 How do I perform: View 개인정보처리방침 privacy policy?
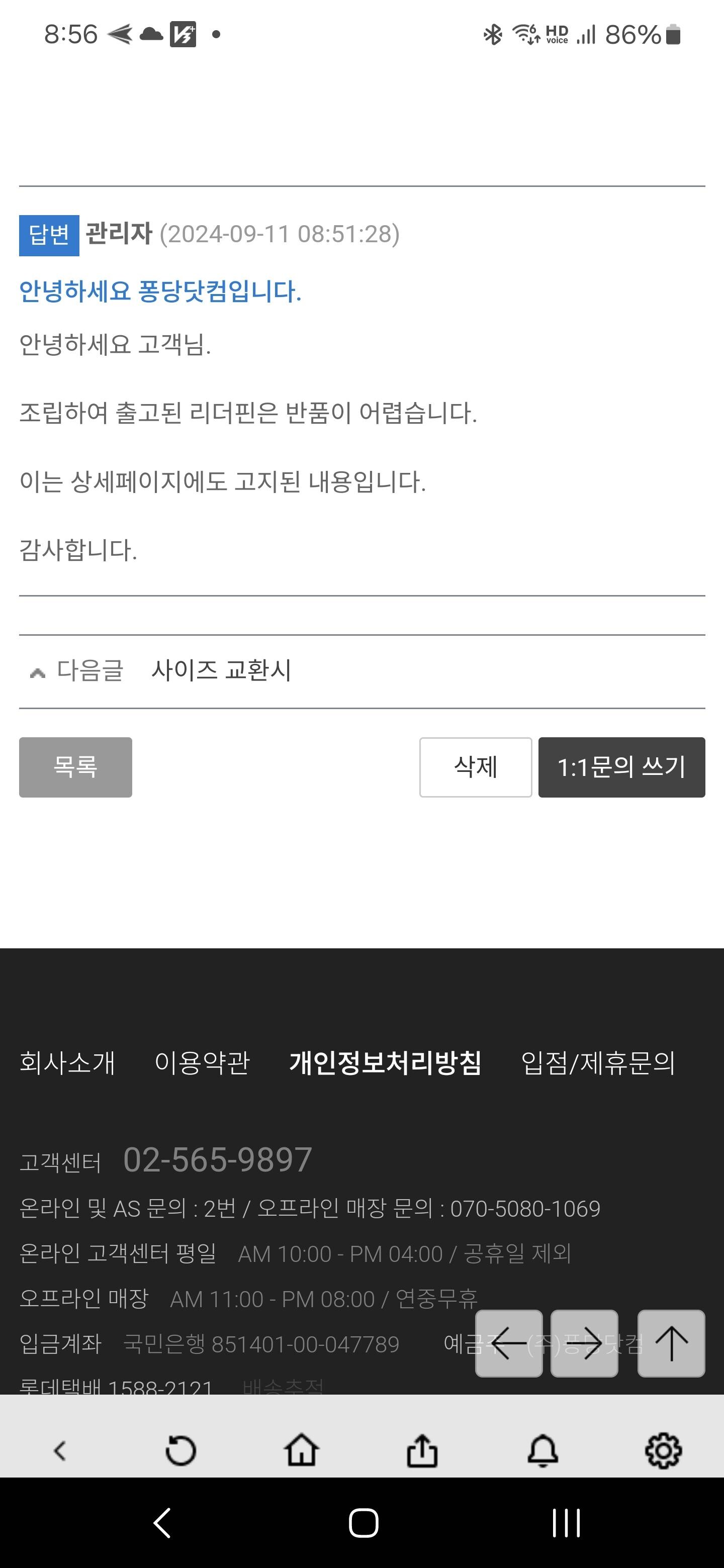tap(386, 1063)
